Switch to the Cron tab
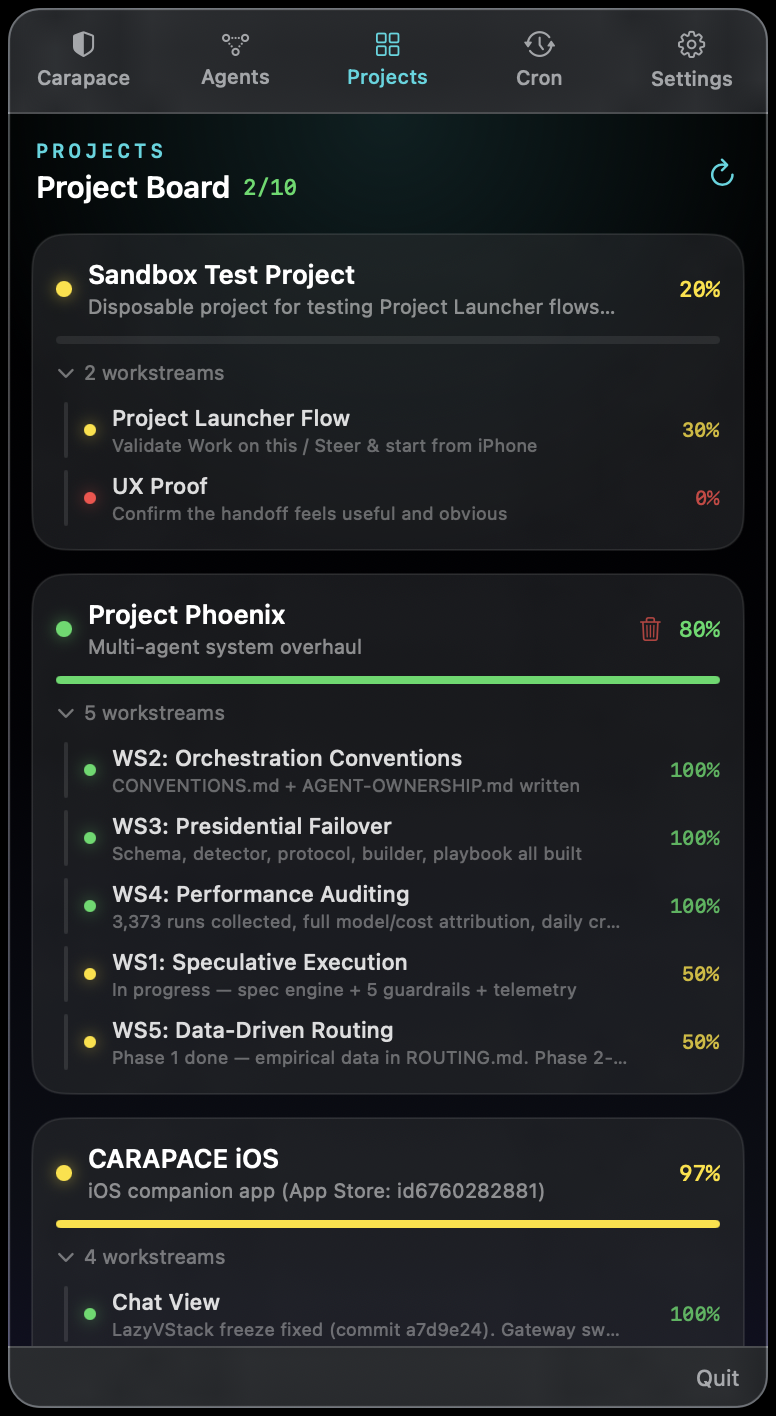Viewport: 776px width, 1416px height. pos(539,60)
